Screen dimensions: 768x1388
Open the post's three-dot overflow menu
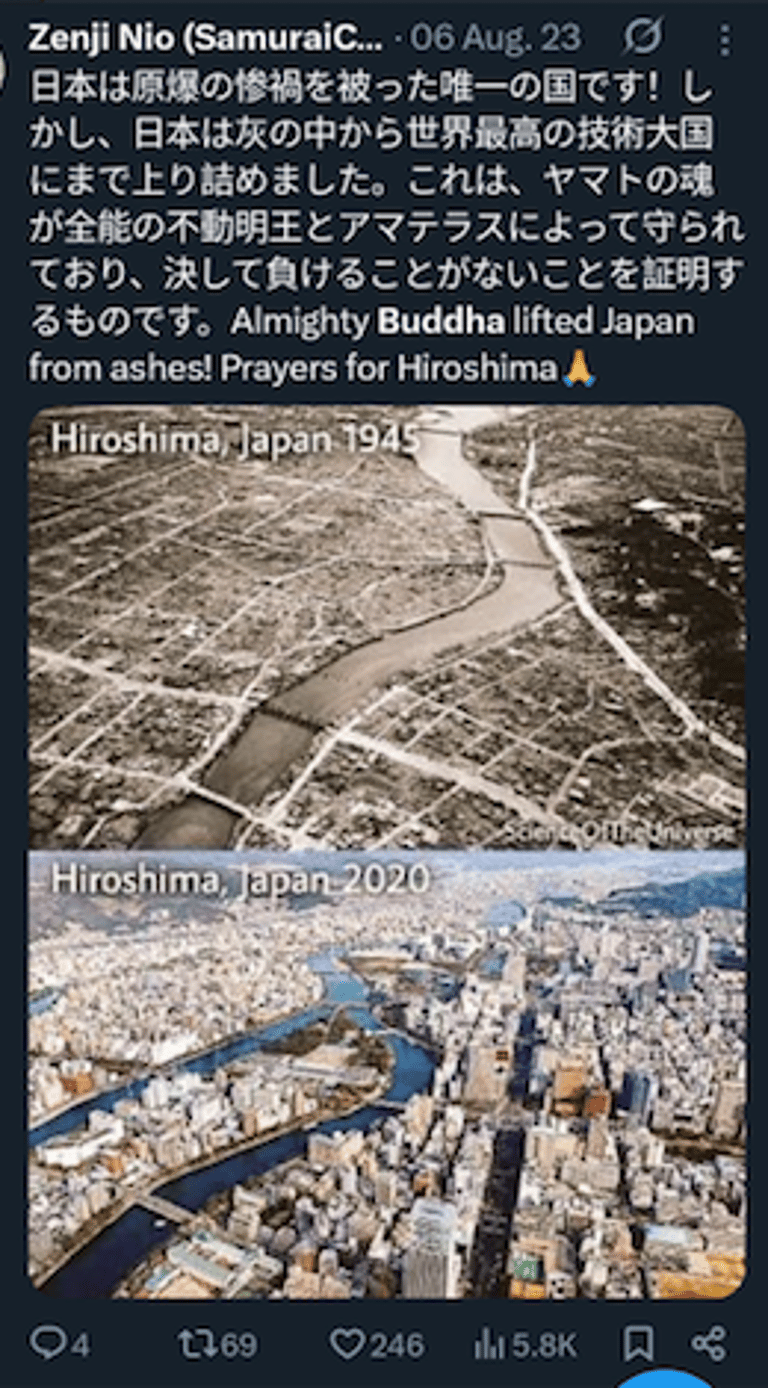point(725,40)
